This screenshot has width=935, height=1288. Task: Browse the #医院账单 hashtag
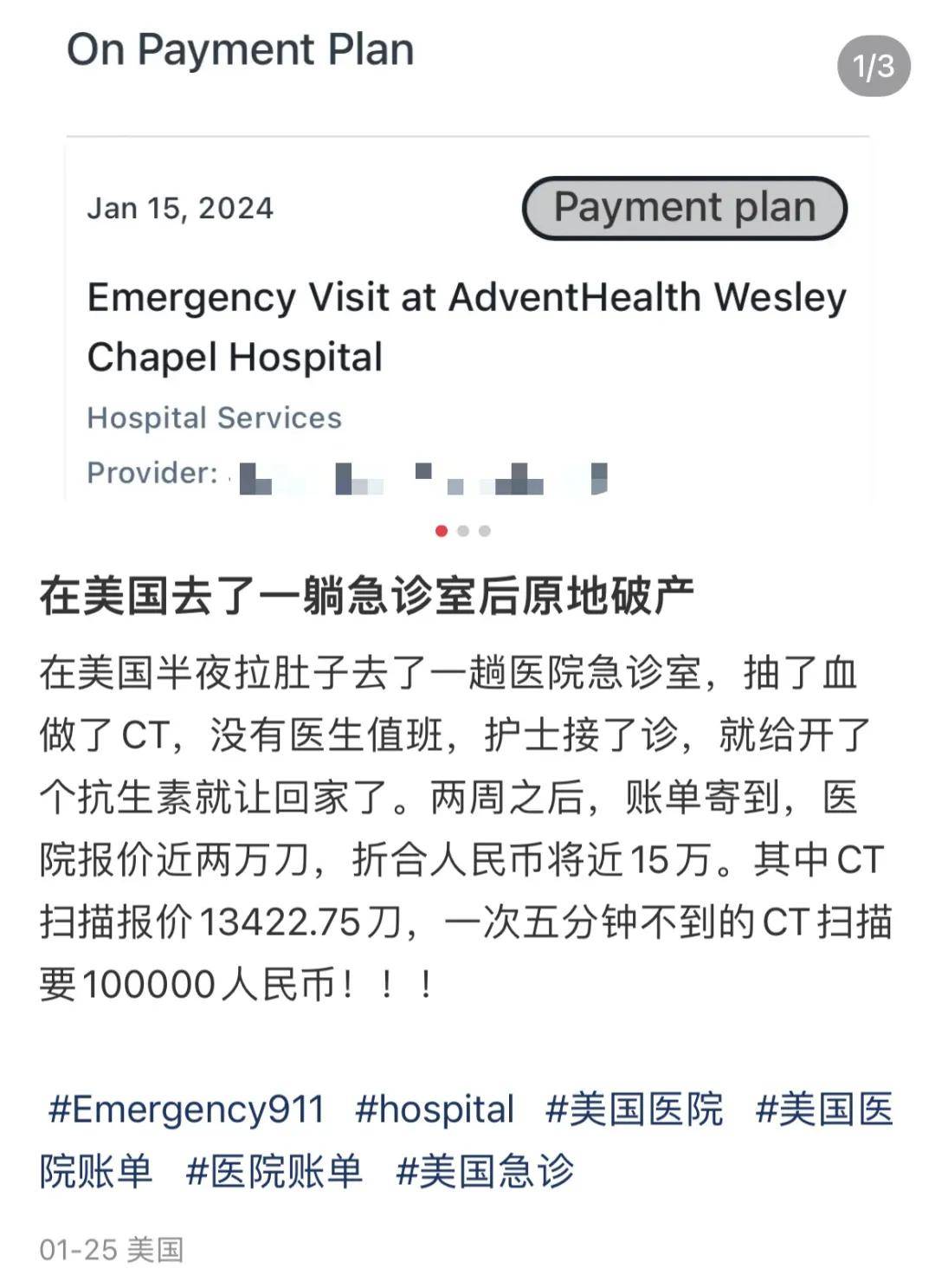tap(274, 1172)
